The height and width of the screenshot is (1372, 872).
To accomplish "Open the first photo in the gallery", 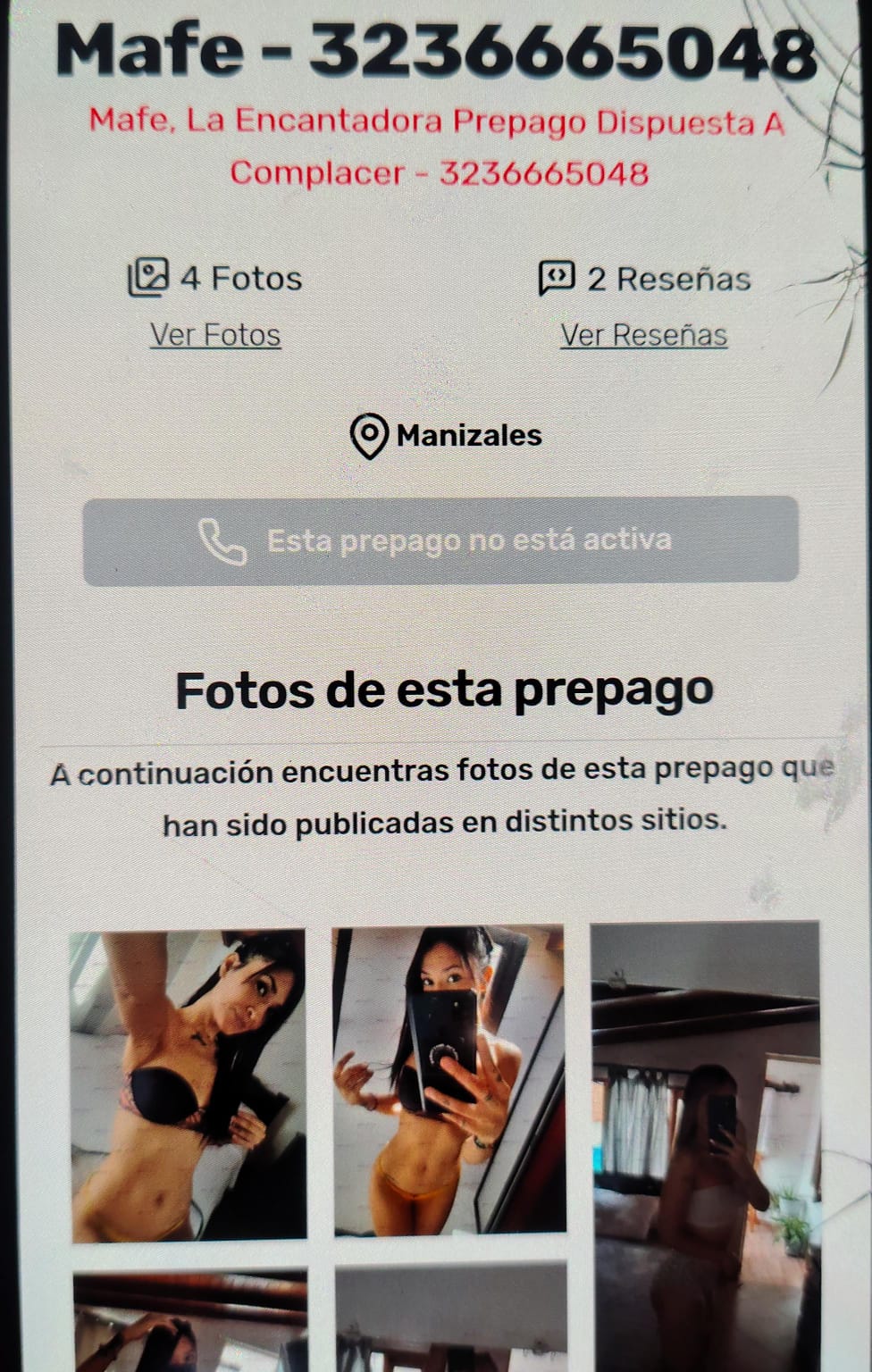I will tap(189, 1085).
